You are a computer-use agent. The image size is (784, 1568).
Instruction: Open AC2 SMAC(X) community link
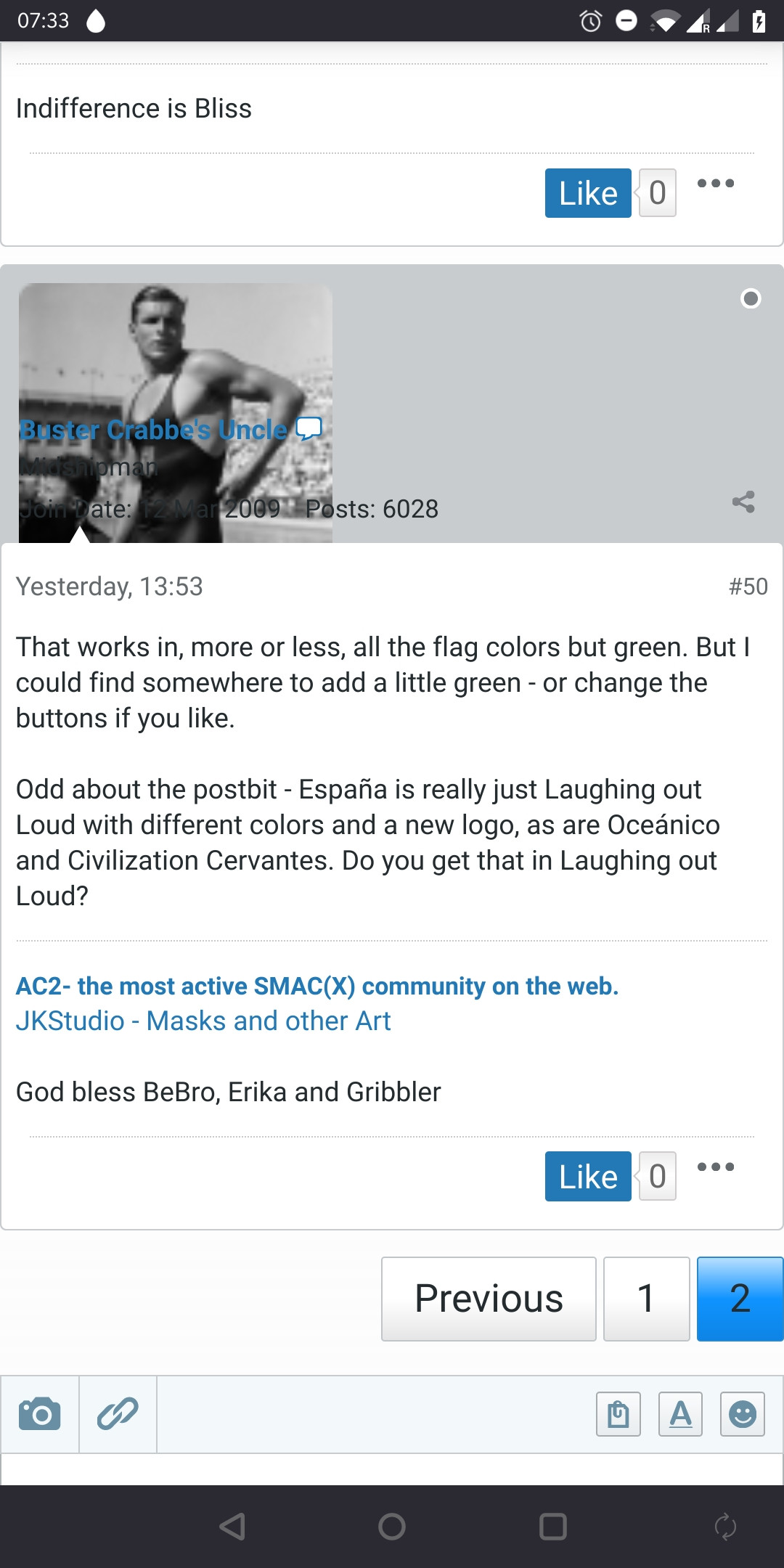click(x=317, y=986)
